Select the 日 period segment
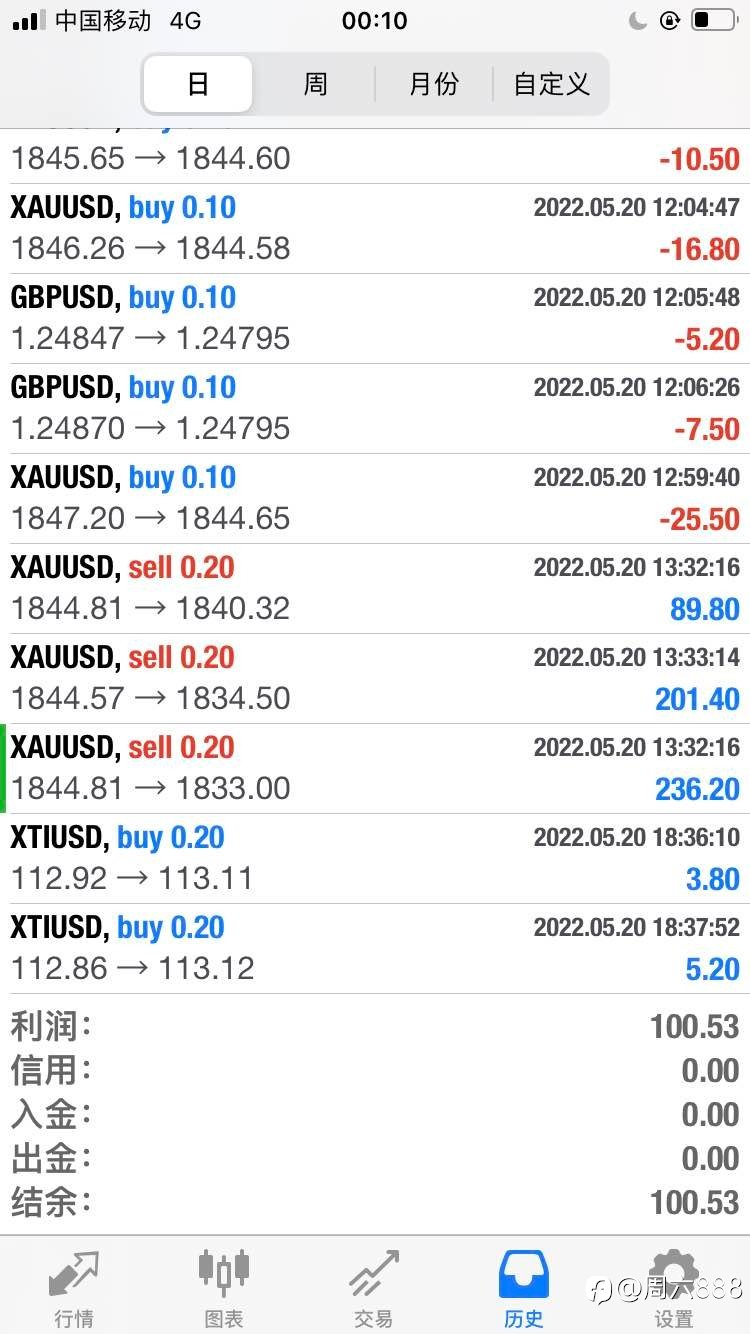 (x=198, y=84)
